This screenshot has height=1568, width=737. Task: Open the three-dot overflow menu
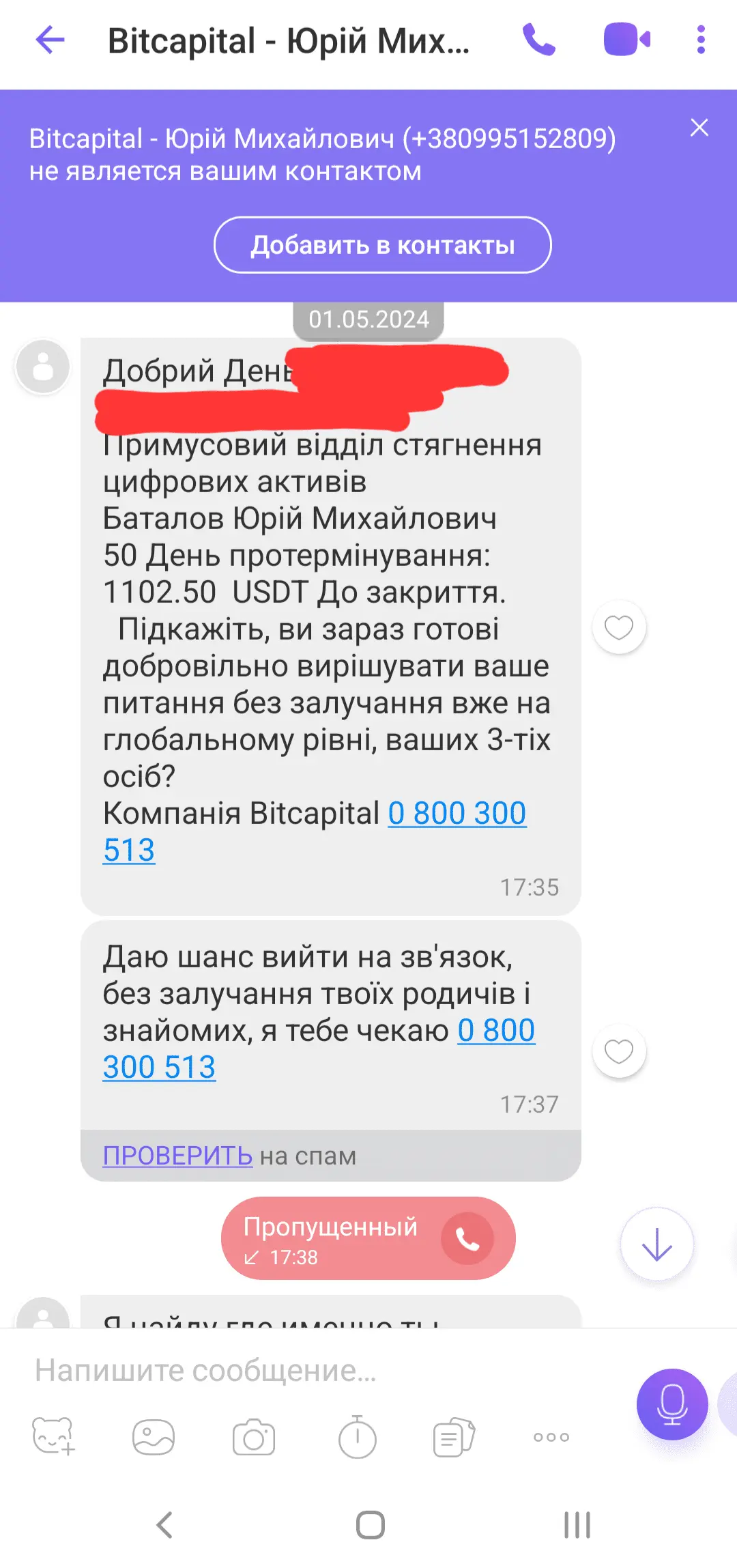coord(700,40)
